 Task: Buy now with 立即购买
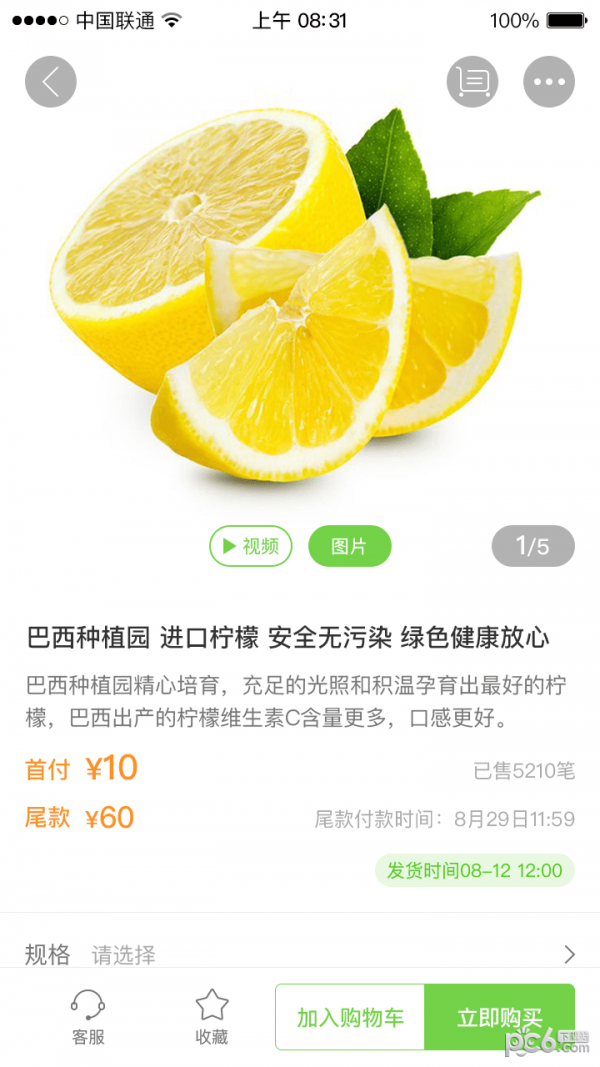tap(500, 1018)
